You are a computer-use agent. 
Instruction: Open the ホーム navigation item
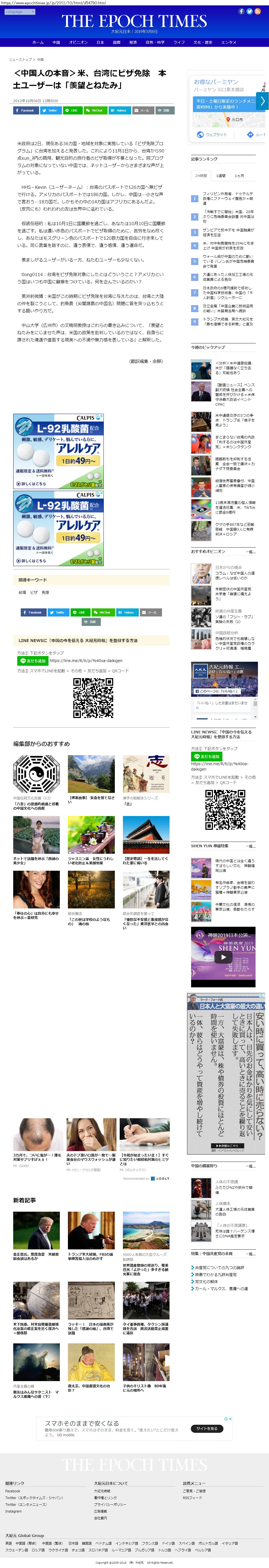(x=38, y=42)
